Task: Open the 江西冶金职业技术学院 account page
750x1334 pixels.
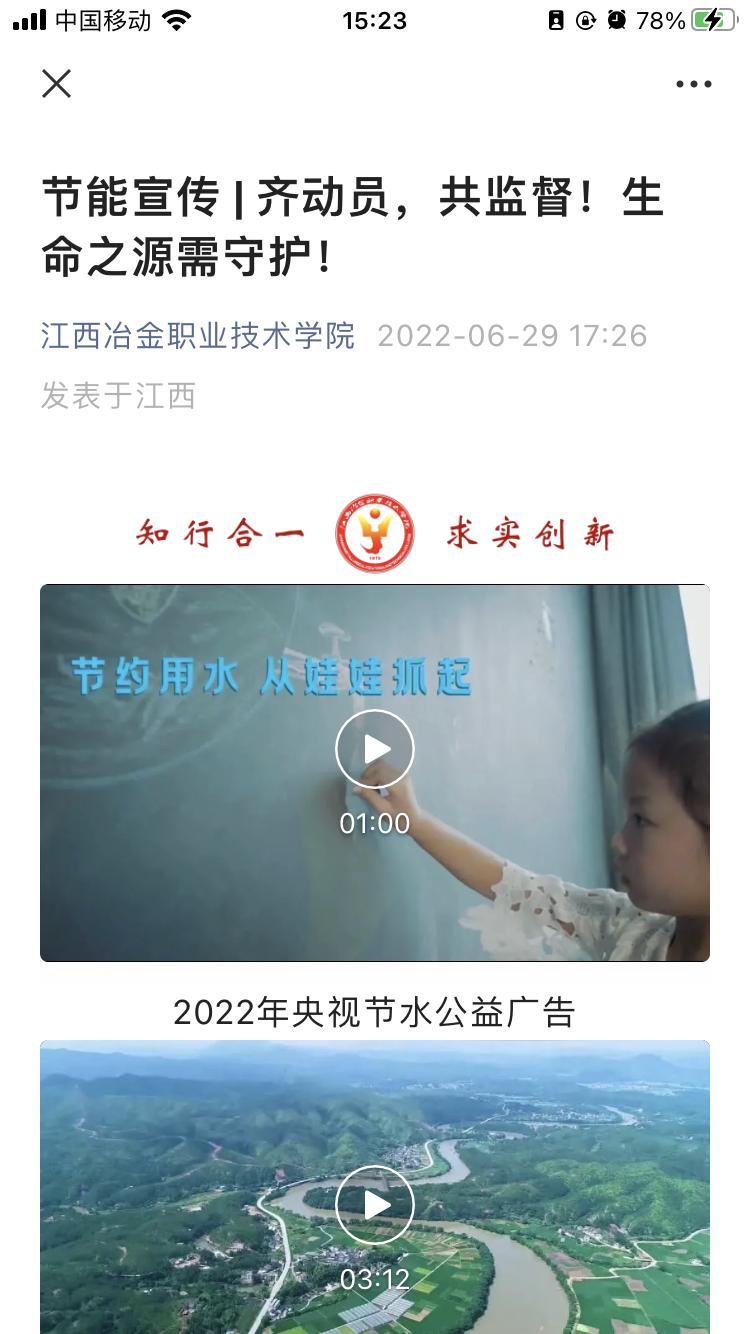Action: point(198,336)
